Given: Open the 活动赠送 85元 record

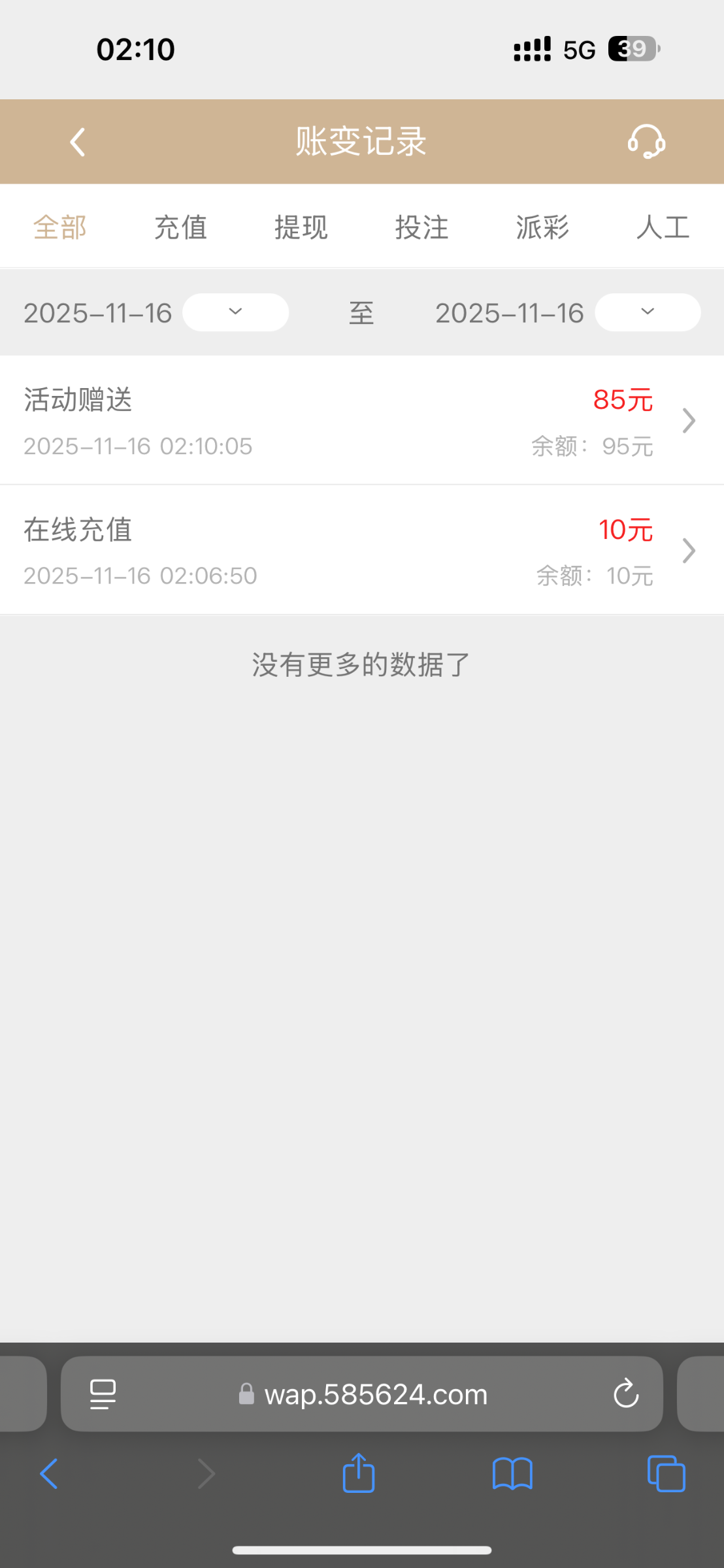Looking at the screenshot, I should coord(361,421).
